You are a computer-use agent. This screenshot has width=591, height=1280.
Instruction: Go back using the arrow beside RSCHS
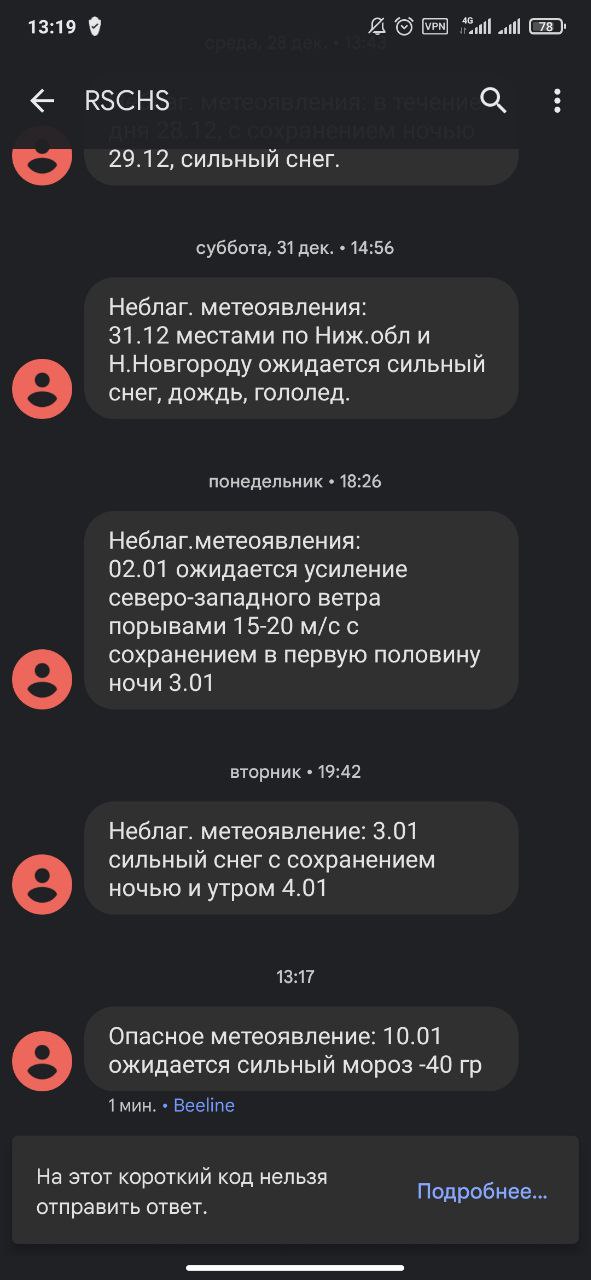pyautogui.click(x=41, y=100)
